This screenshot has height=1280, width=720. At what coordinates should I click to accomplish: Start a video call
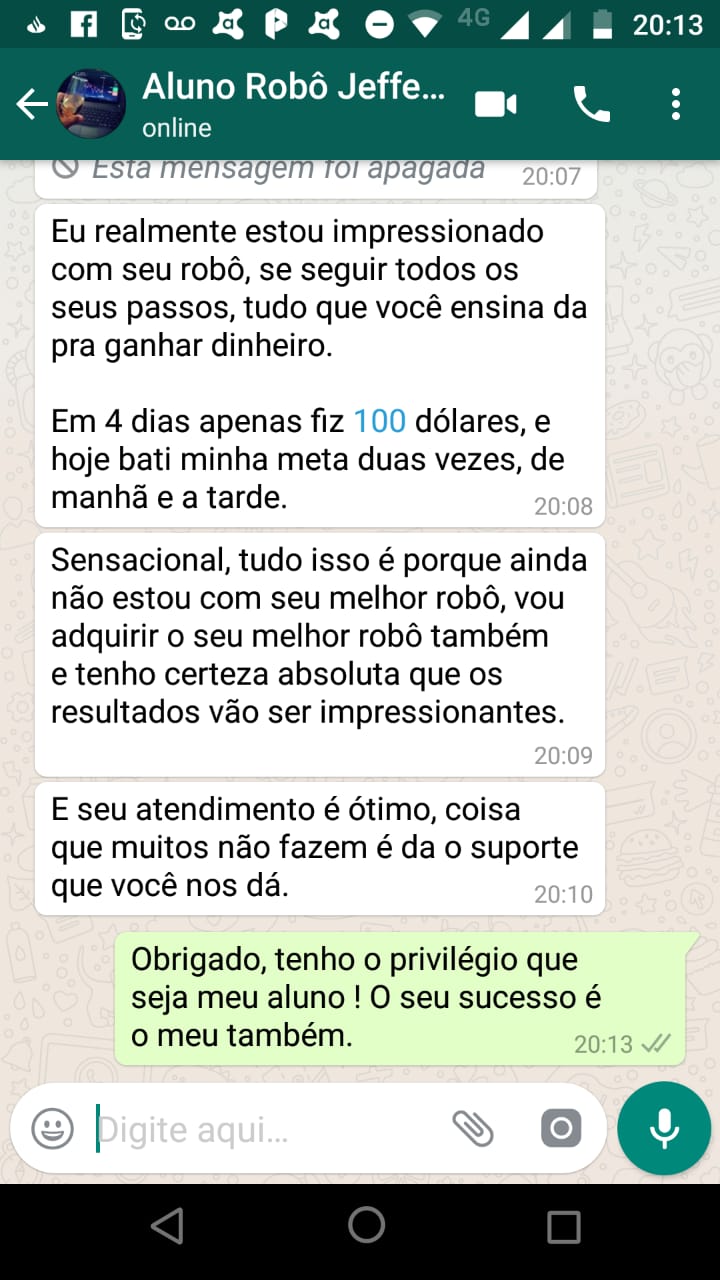[495, 103]
